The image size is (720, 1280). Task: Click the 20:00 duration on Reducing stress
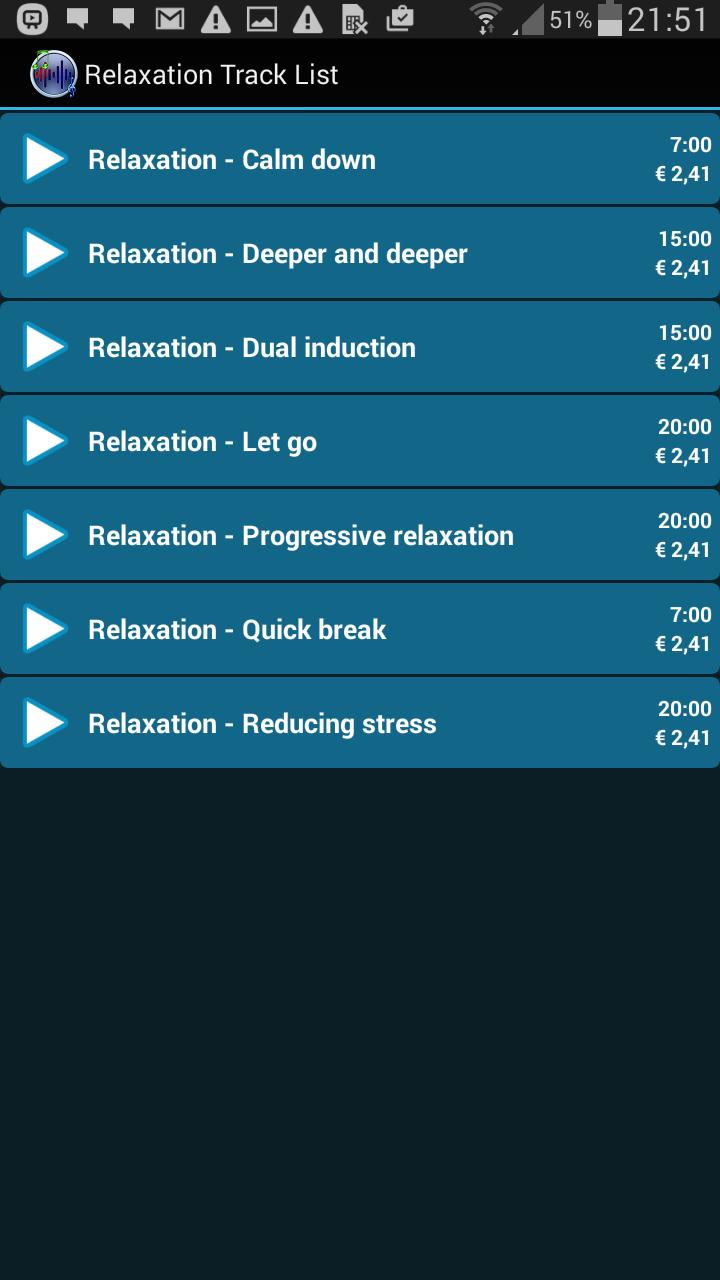(686, 709)
